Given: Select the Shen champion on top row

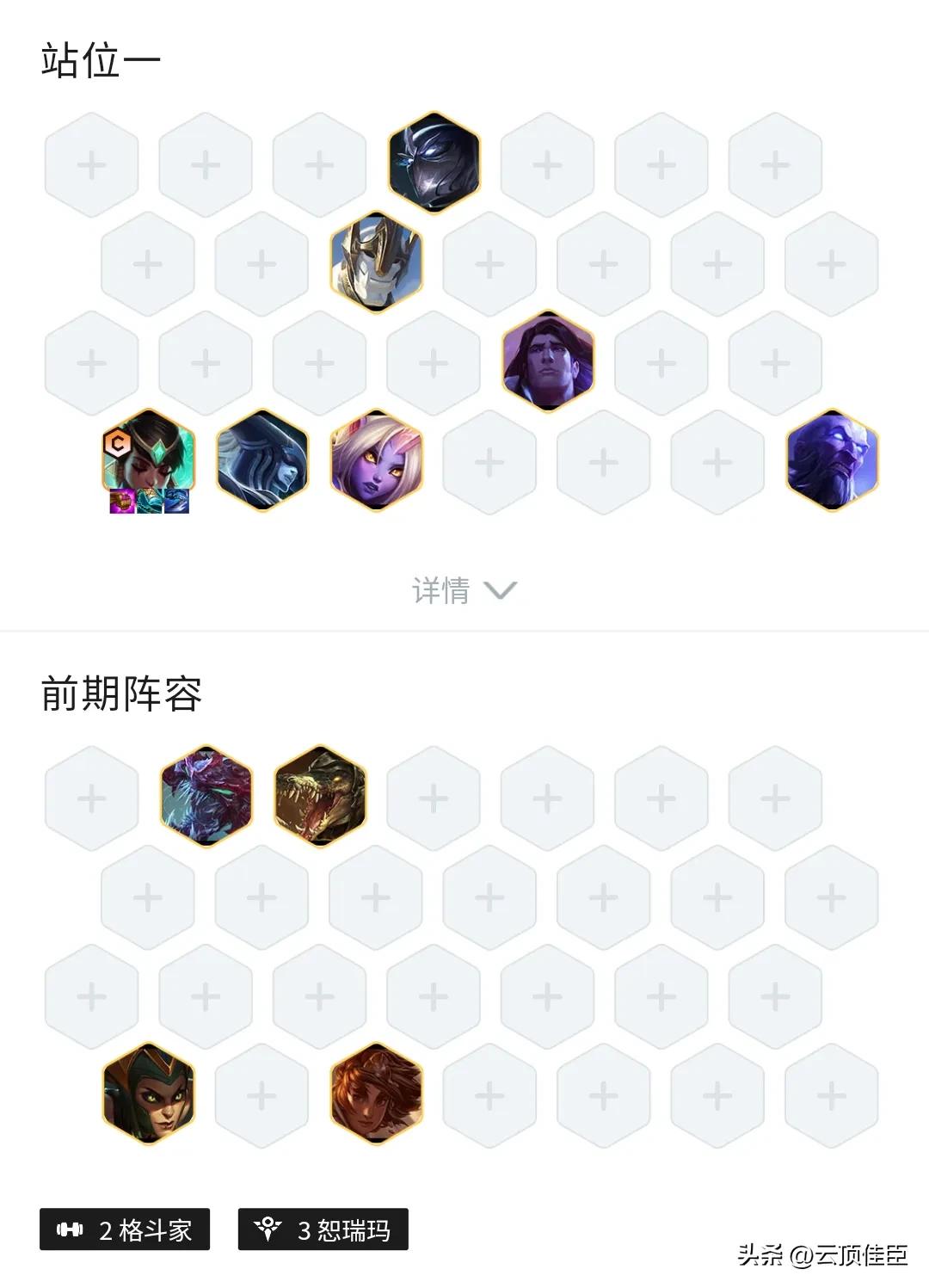Looking at the screenshot, I should 434,162.
